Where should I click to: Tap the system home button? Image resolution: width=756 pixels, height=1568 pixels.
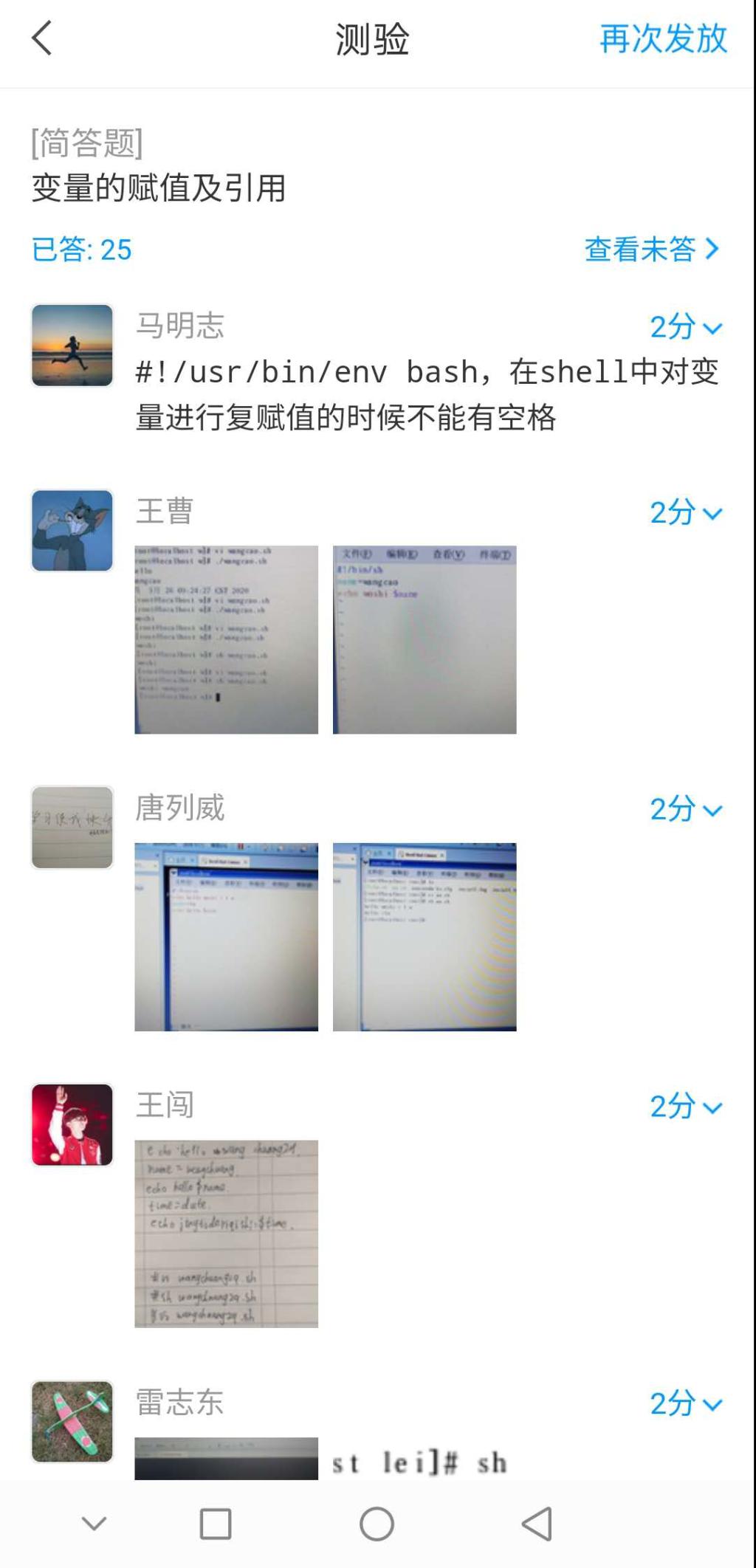click(x=377, y=1524)
